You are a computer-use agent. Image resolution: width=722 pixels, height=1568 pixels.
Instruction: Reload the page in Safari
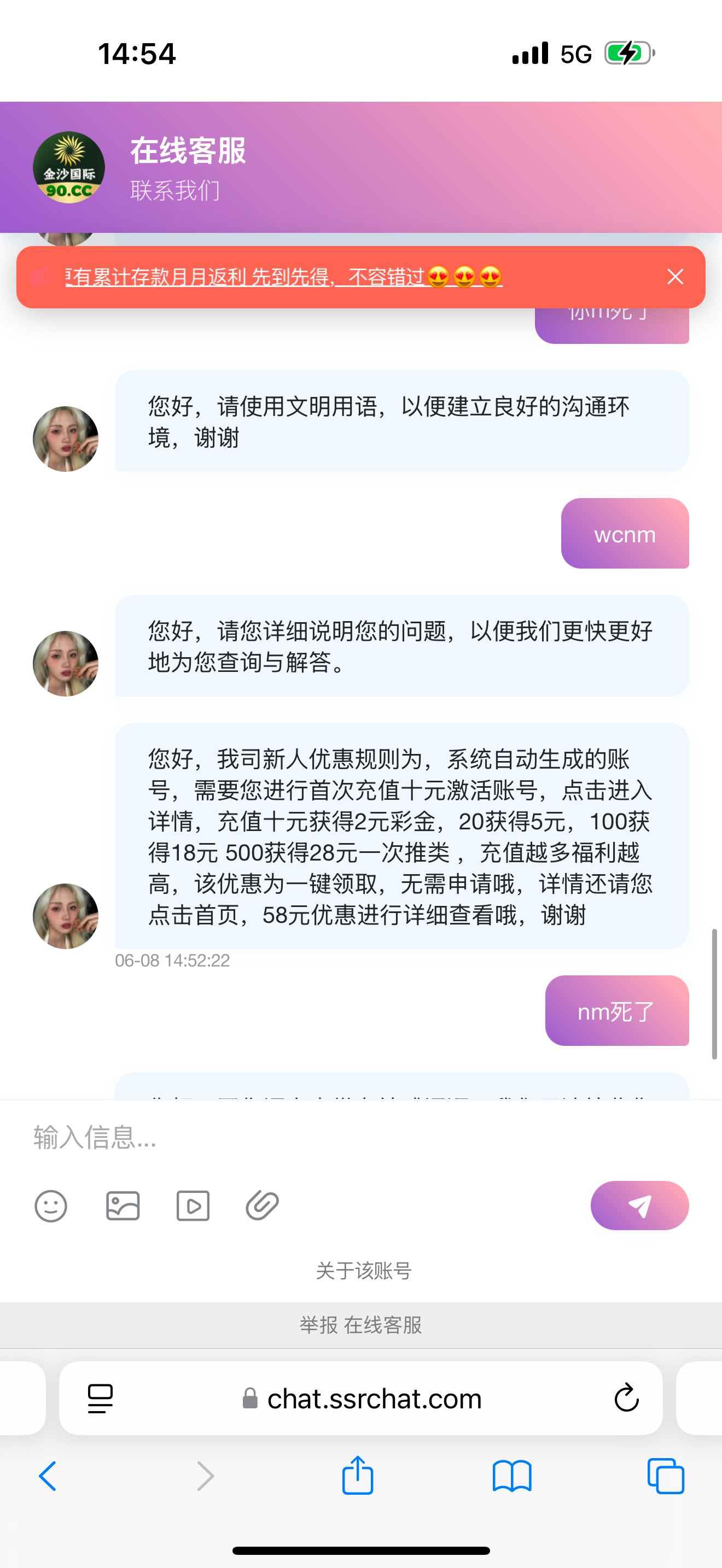[626, 1398]
